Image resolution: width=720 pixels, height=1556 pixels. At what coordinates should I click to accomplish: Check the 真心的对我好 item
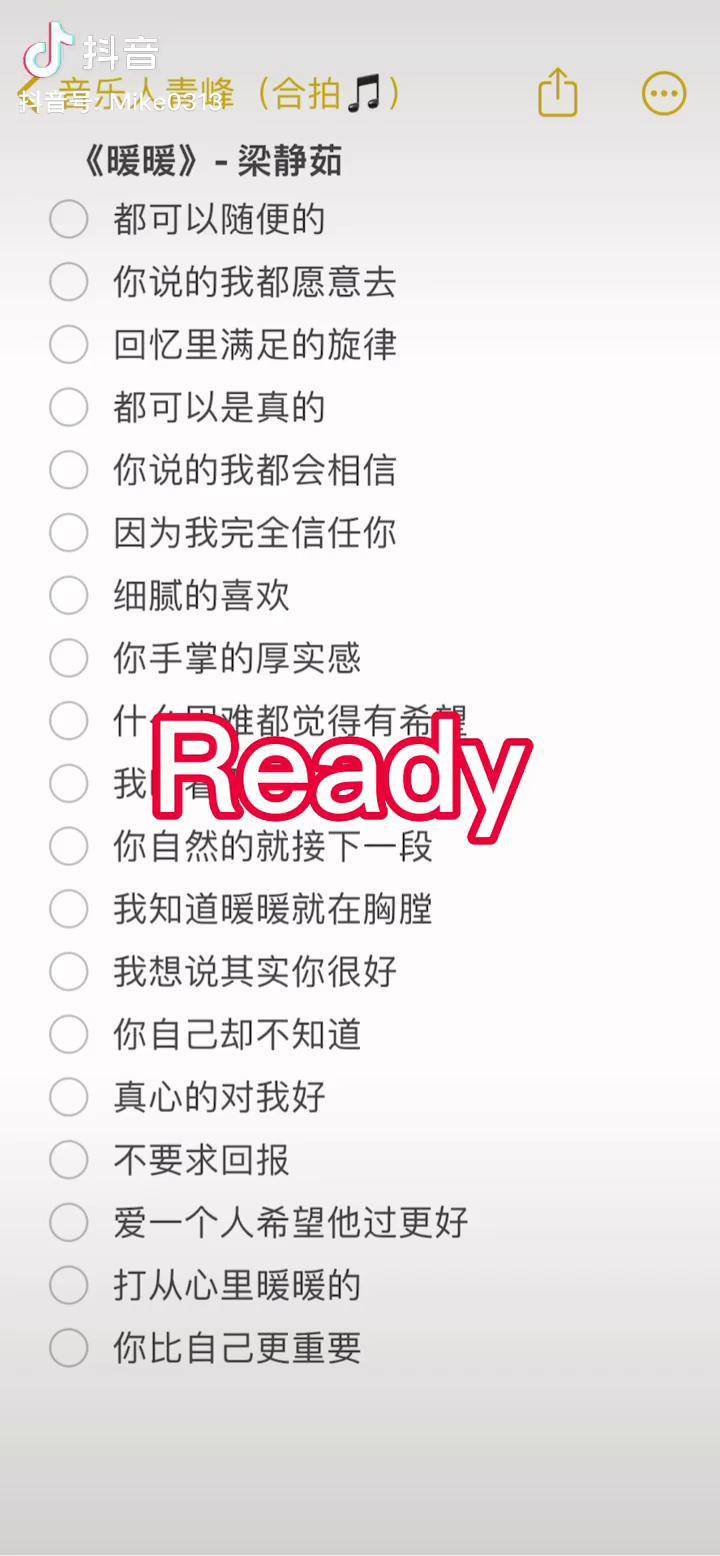[x=69, y=1097]
